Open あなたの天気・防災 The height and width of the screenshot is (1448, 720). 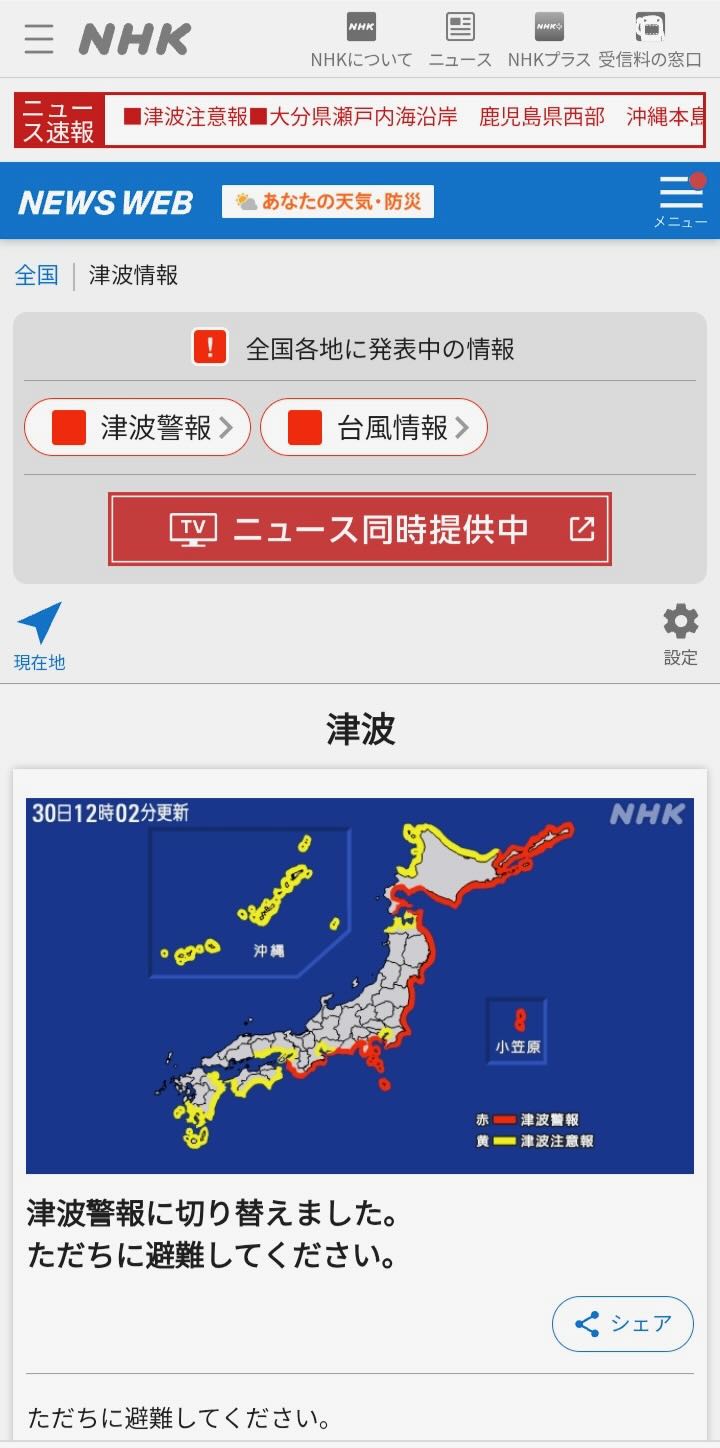click(328, 202)
